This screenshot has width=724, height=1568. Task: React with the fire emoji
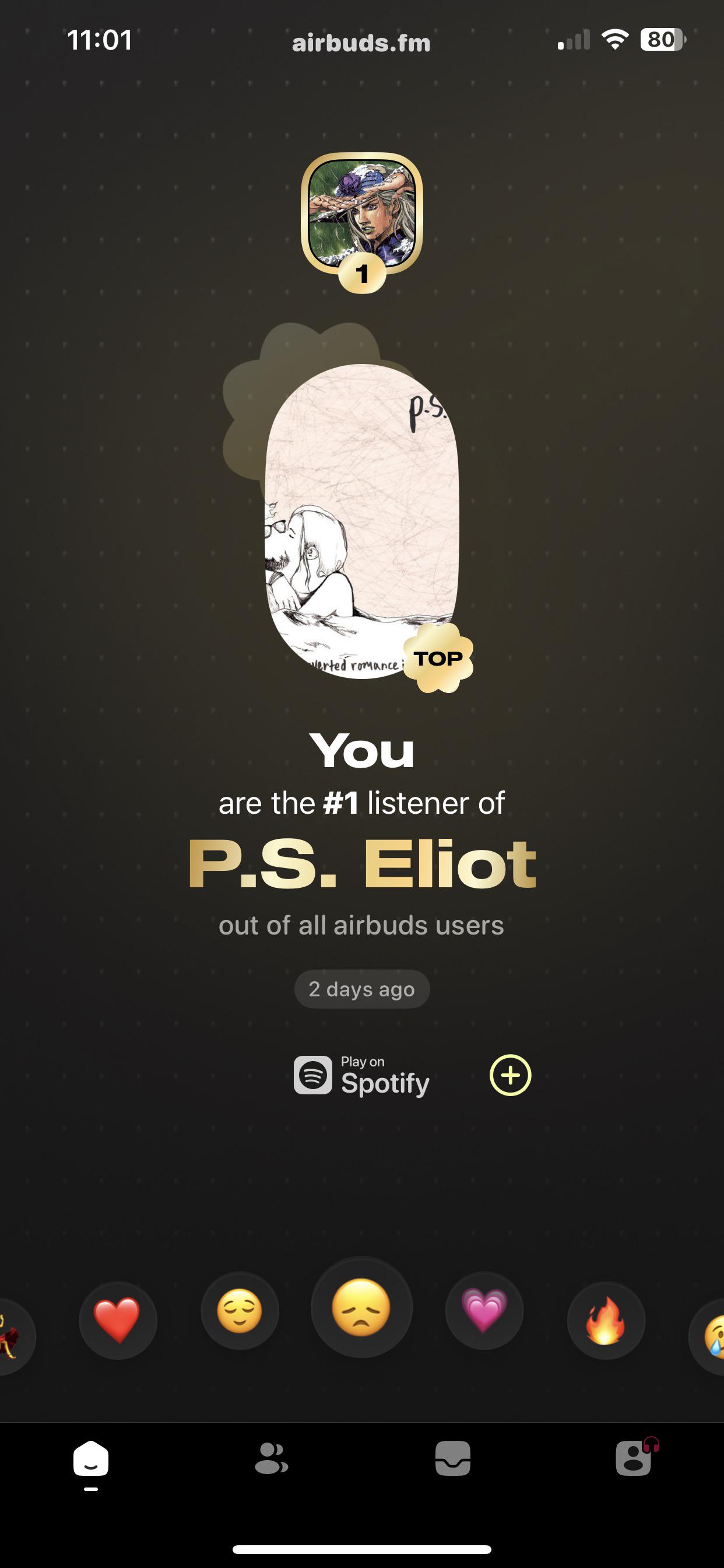tap(605, 1319)
